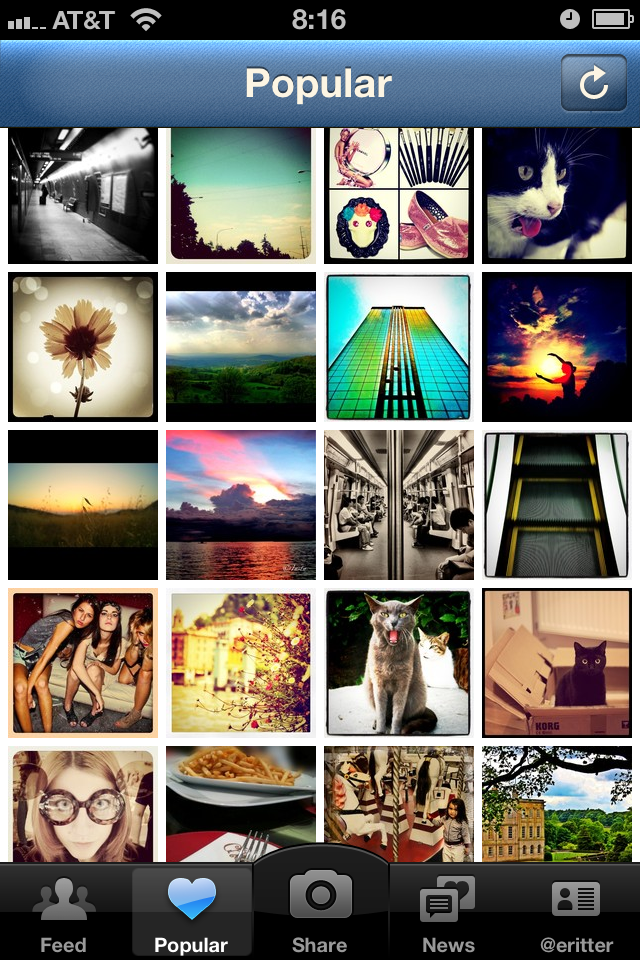
Task: View the escalator photo
Action: [556, 505]
